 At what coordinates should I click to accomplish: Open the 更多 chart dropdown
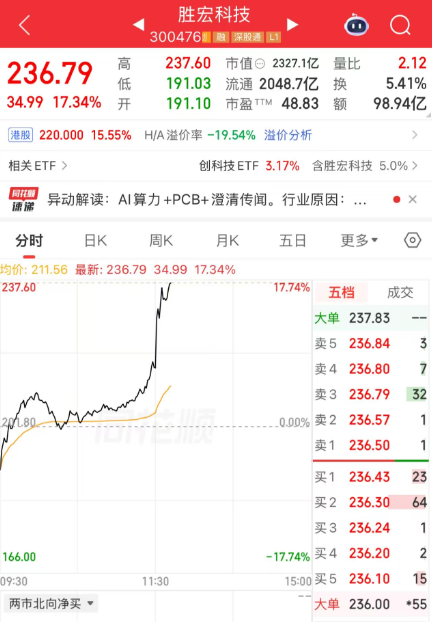coord(359,240)
